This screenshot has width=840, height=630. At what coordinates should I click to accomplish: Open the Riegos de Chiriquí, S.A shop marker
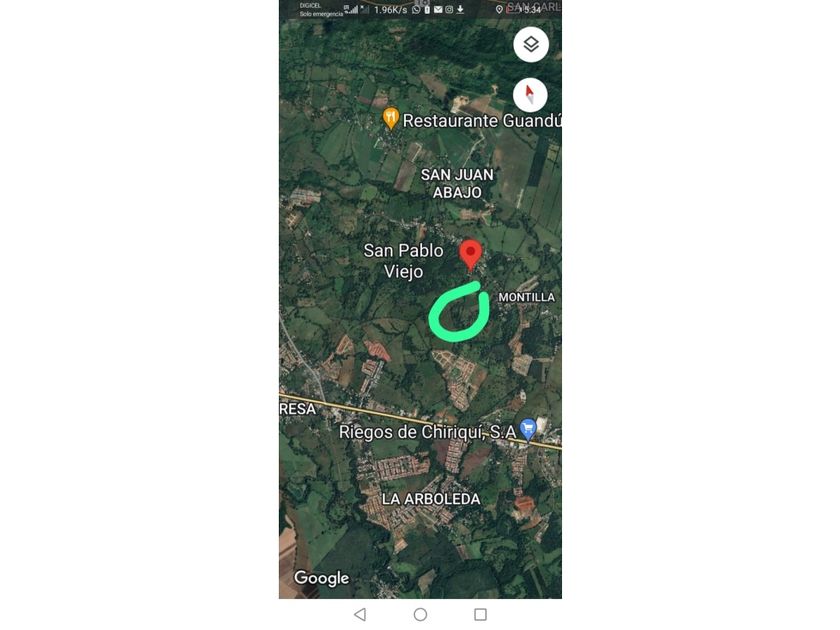(528, 430)
